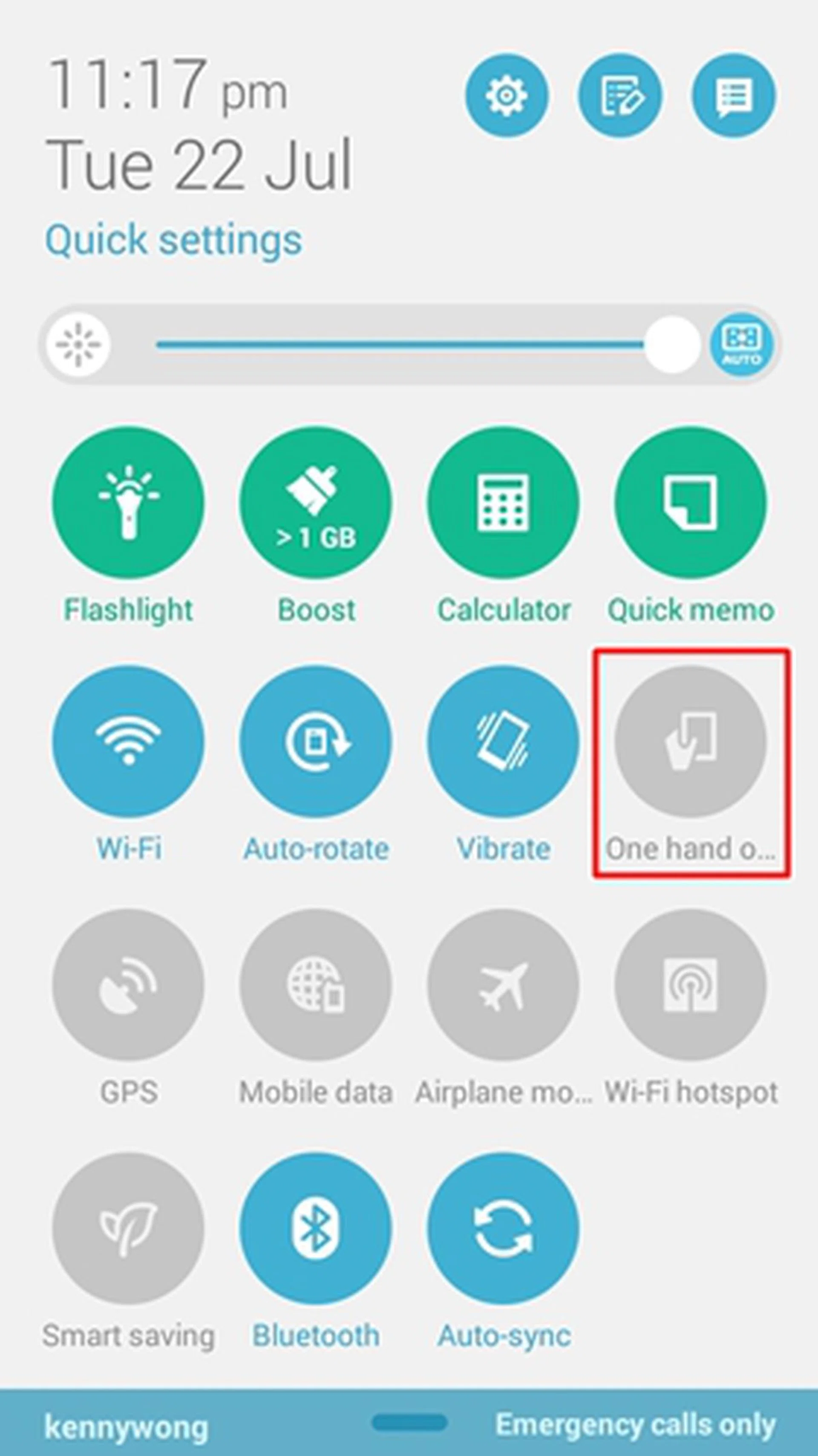
Task: Turn off Wi-Fi
Action: click(128, 741)
